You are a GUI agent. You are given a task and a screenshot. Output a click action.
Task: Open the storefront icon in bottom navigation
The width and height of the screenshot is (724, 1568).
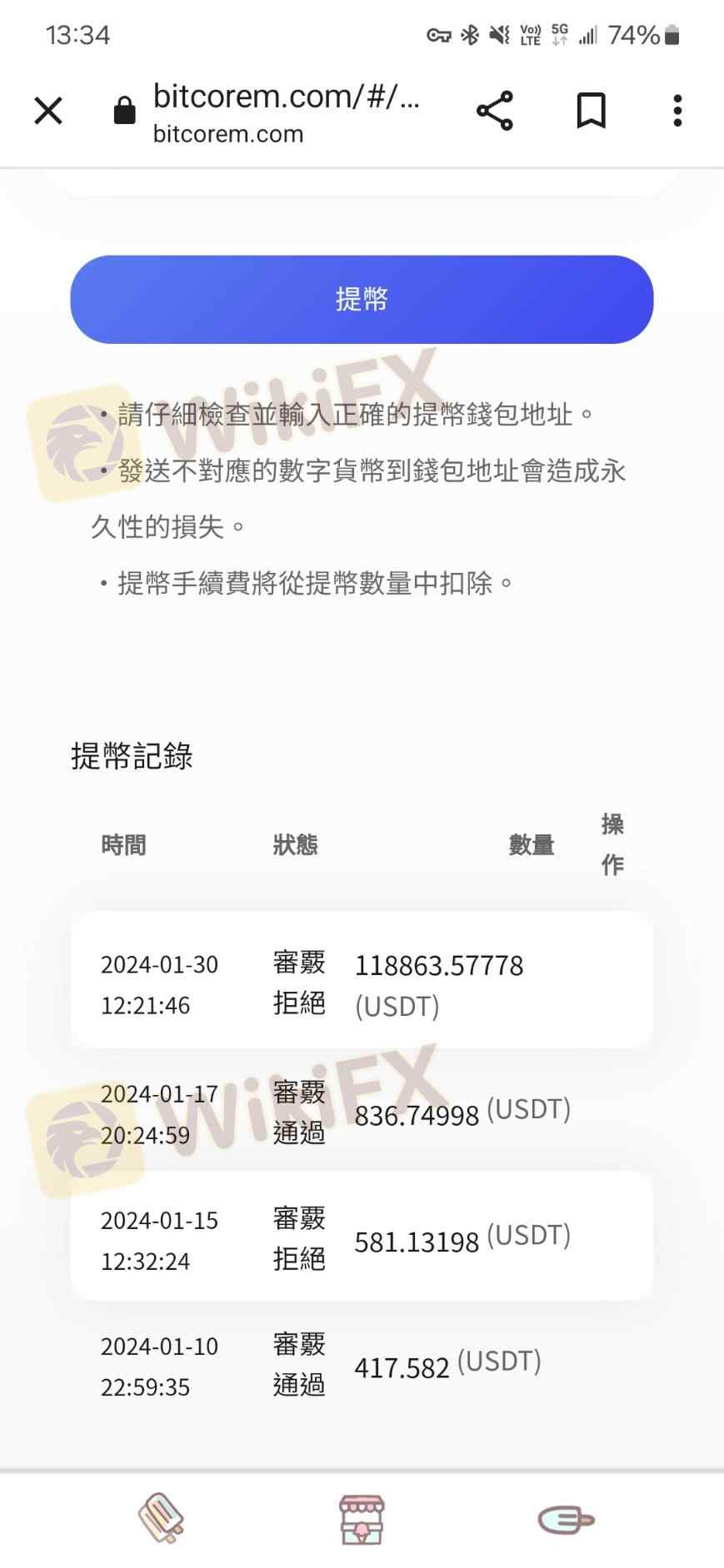point(362,1519)
